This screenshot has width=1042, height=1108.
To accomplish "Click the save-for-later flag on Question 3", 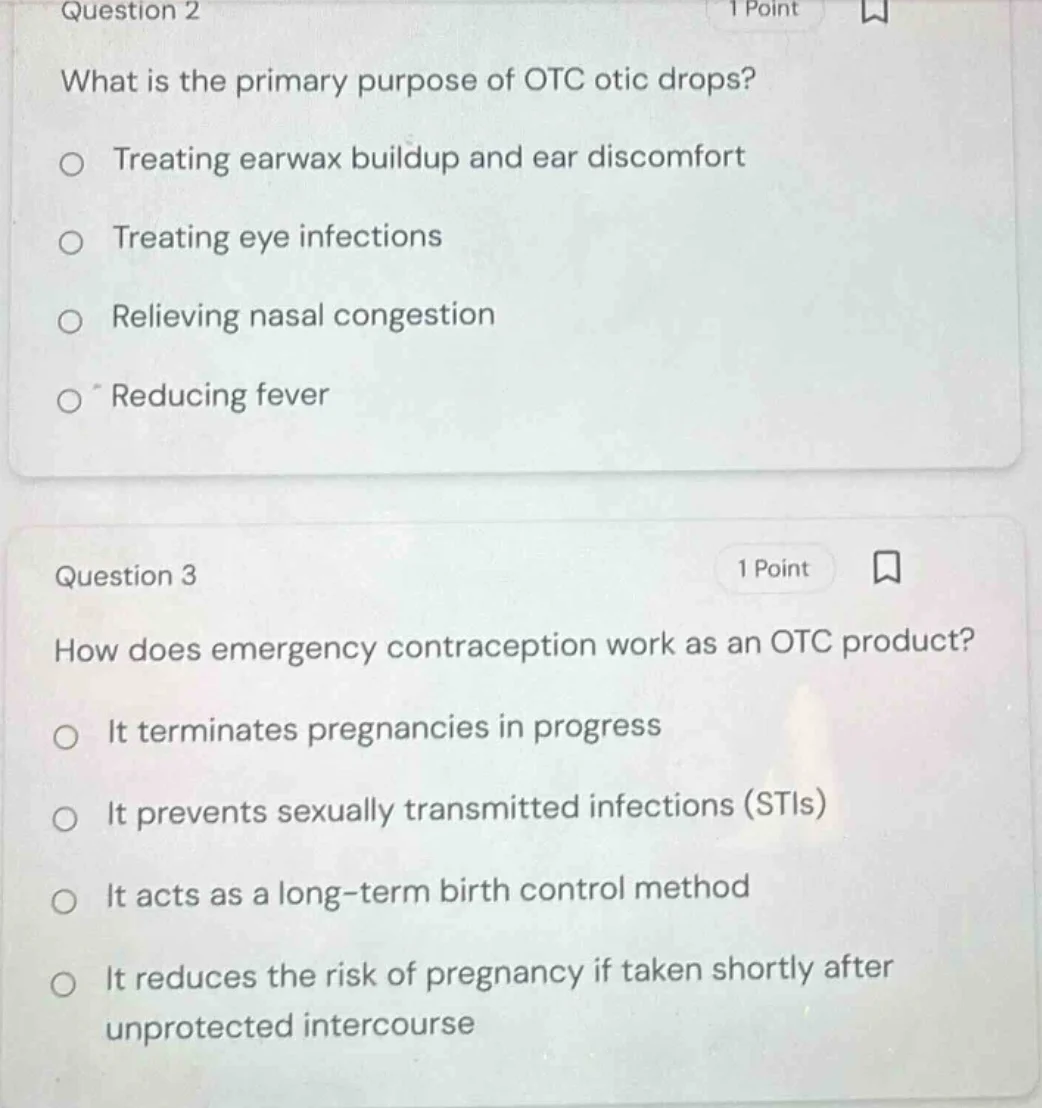I will [x=885, y=568].
